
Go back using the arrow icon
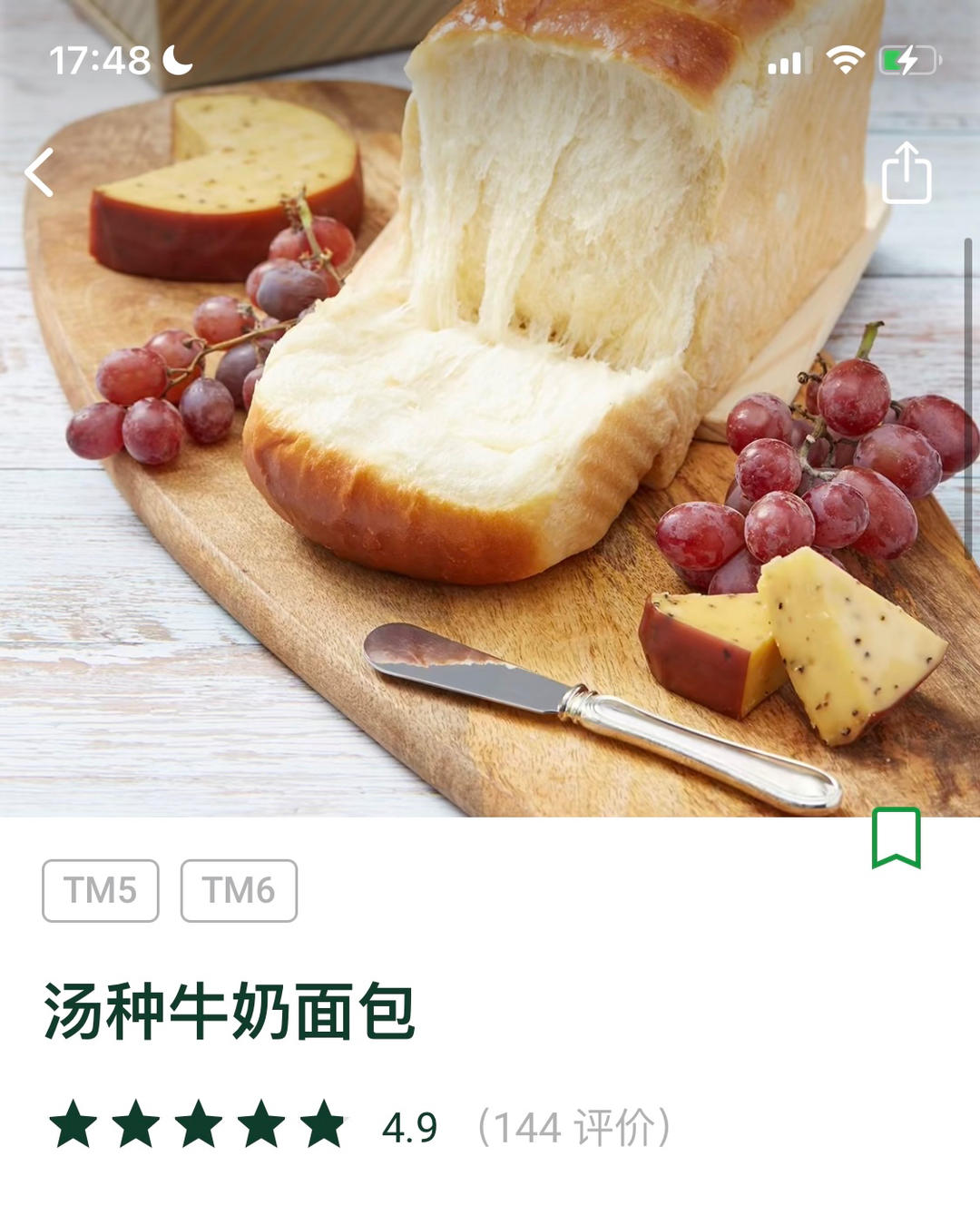[40, 172]
